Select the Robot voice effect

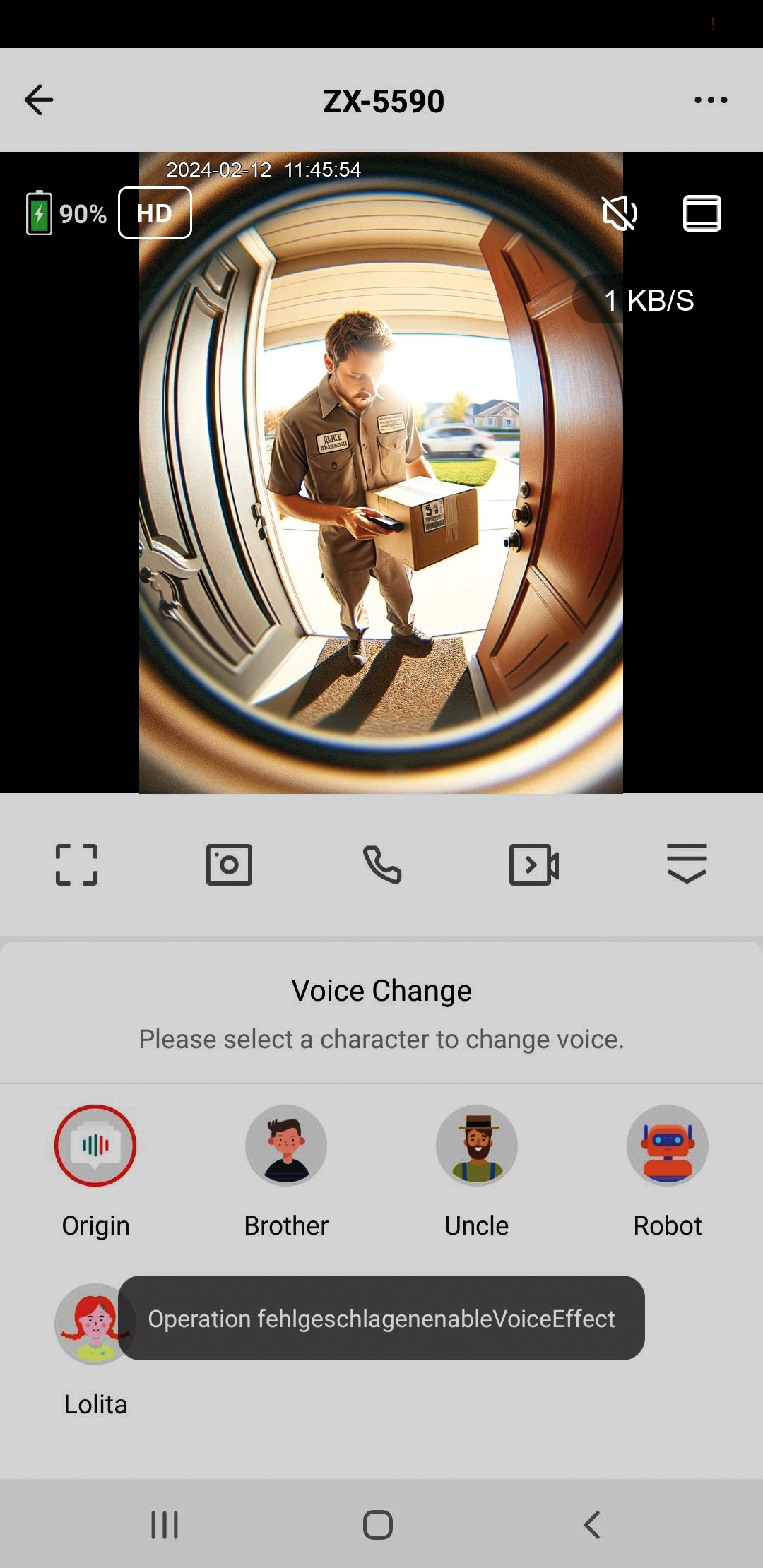(668, 1146)
